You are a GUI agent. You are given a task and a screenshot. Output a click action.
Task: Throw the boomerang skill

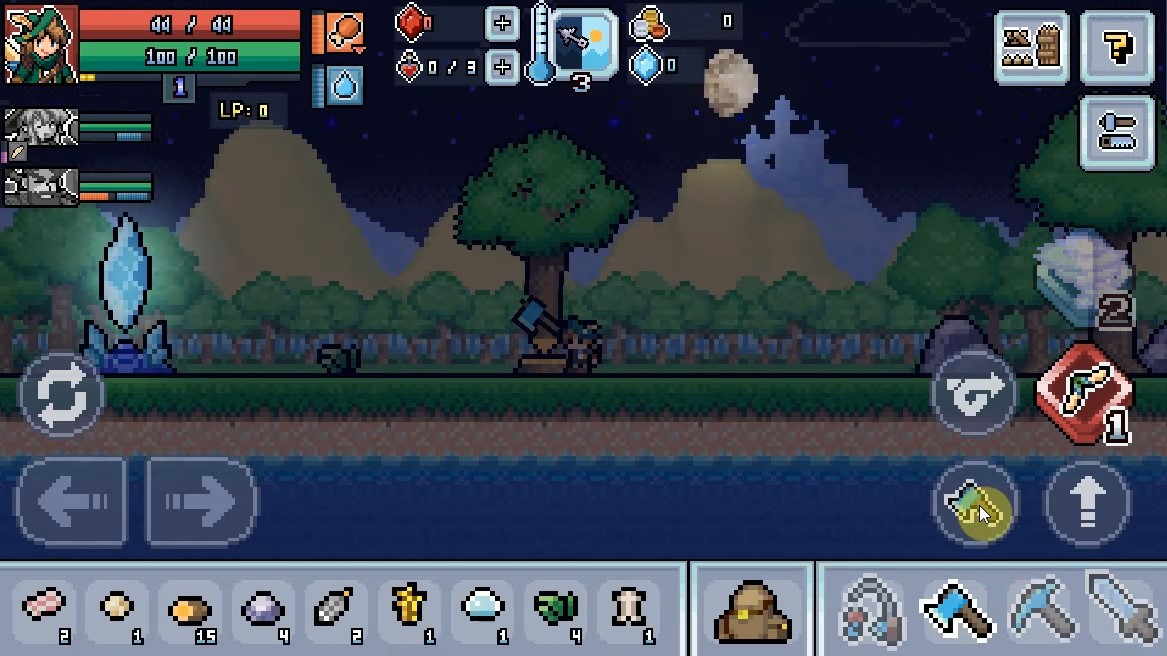pos(1084,393)
